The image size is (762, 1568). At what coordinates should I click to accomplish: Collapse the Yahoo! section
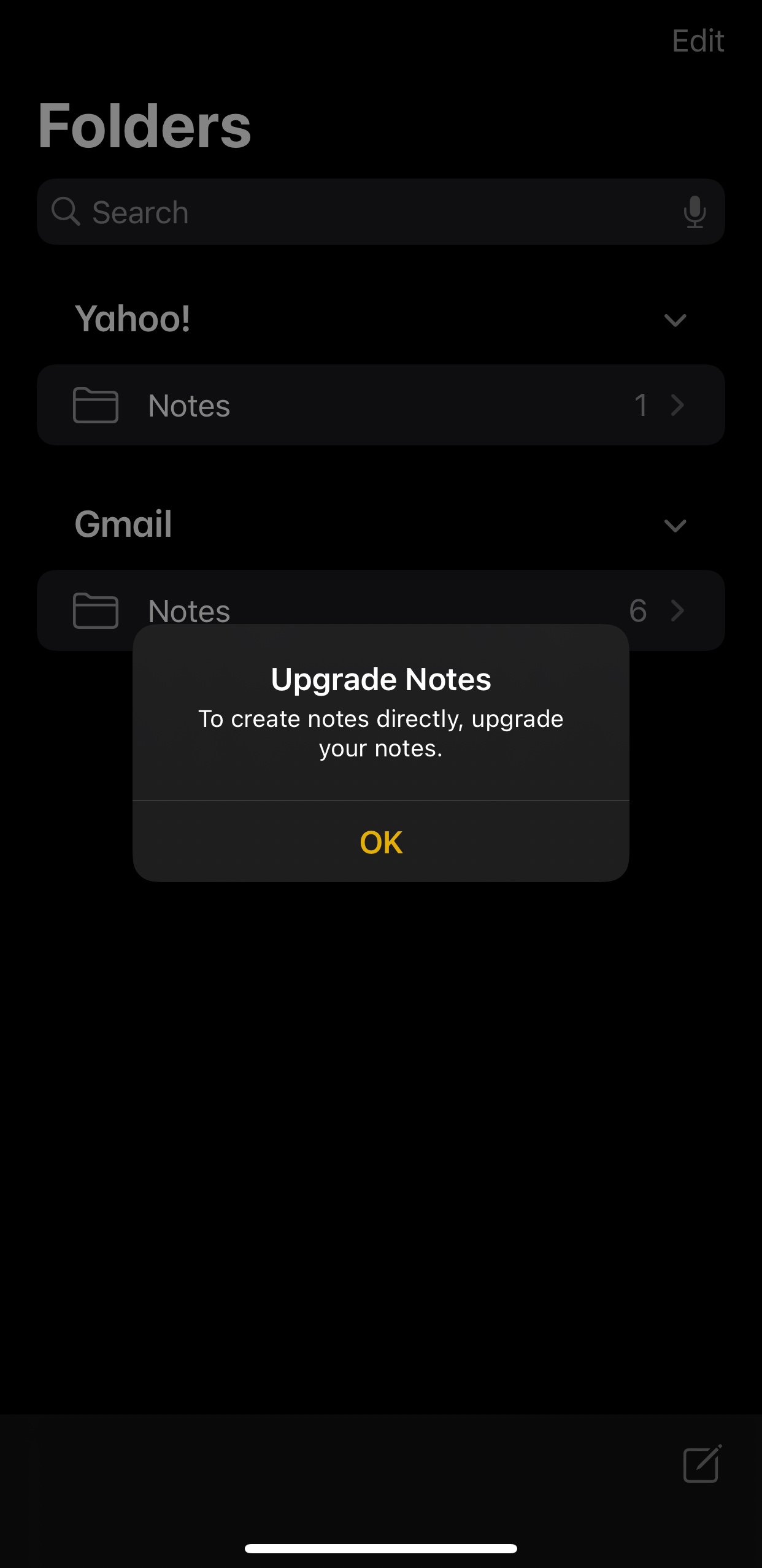(x=675, y=320)
